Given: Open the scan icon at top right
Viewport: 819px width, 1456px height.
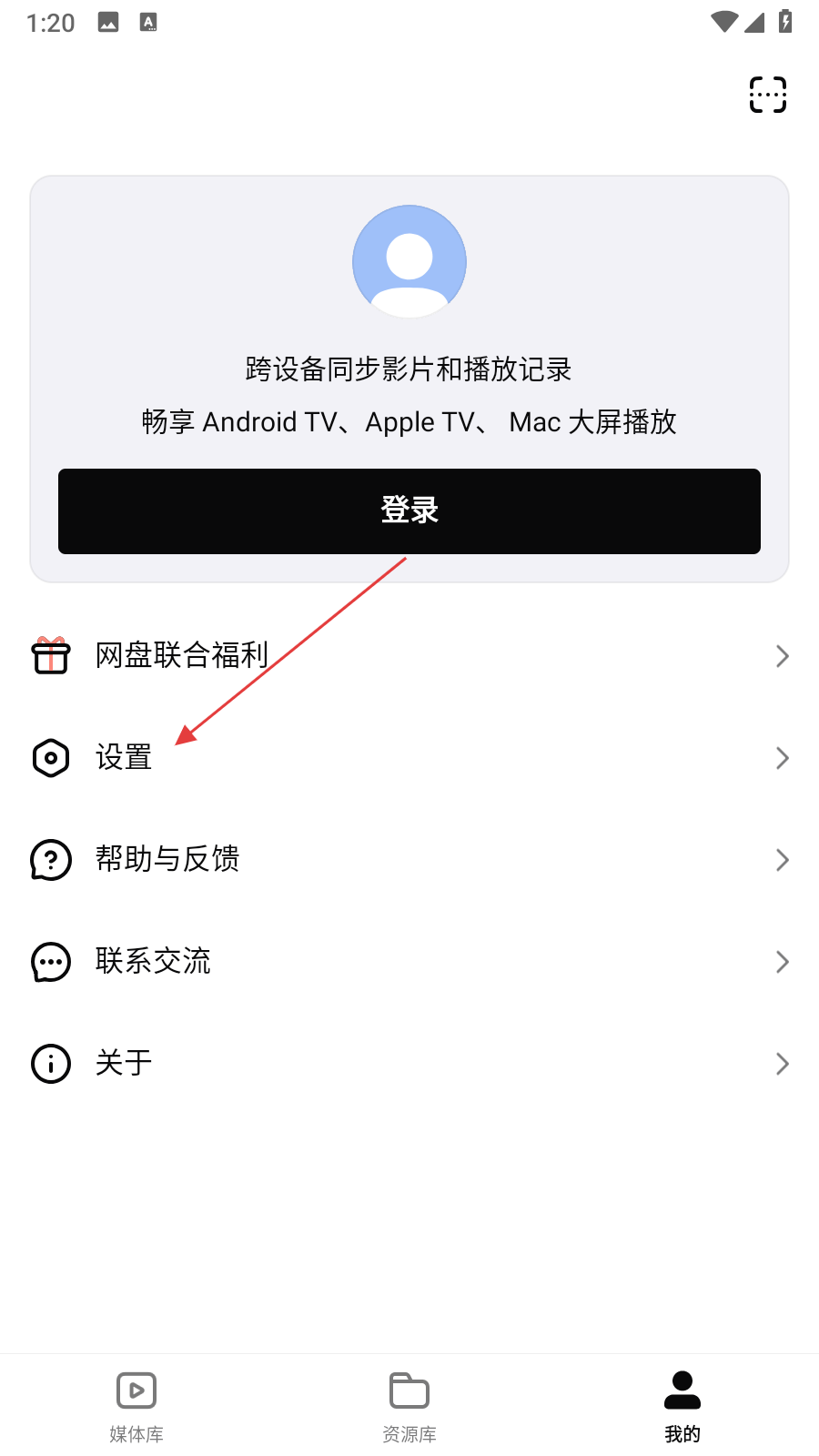Looking at the screenshot, I should 767,95.
